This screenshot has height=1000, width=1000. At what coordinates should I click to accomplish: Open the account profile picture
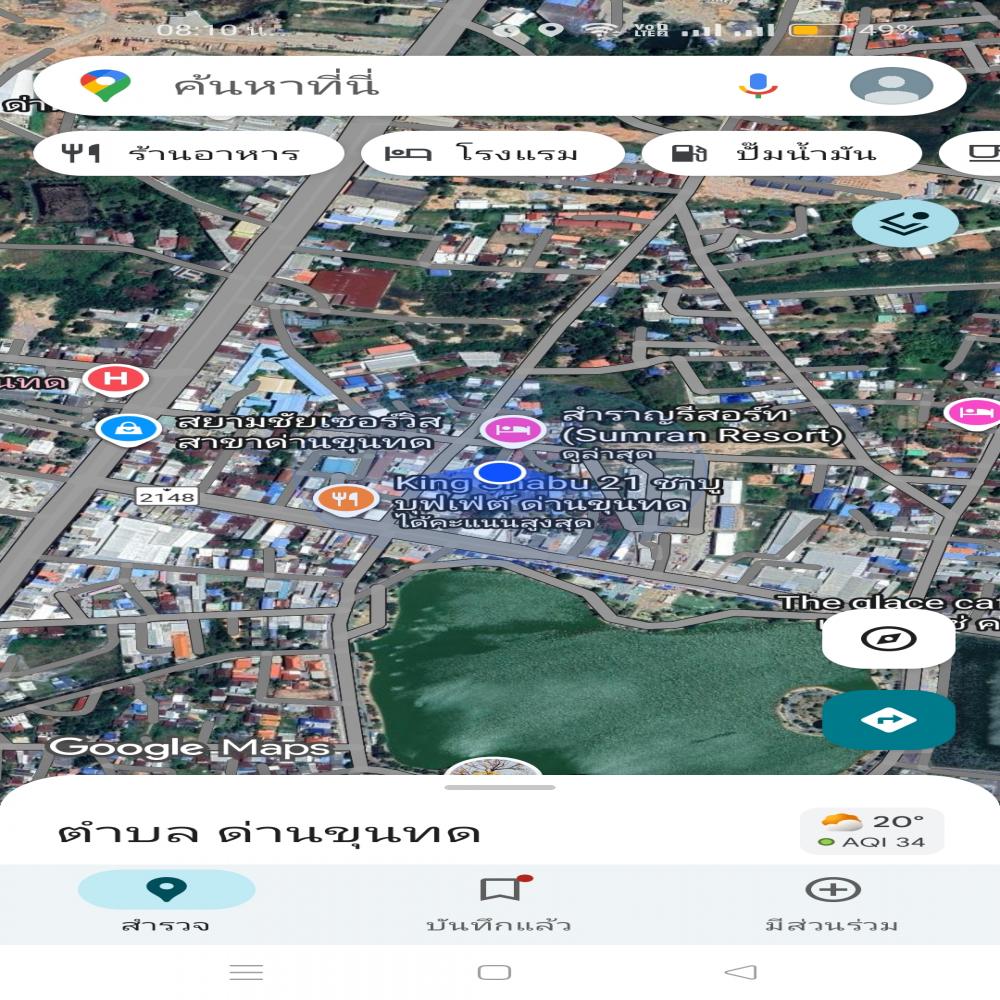891,85
